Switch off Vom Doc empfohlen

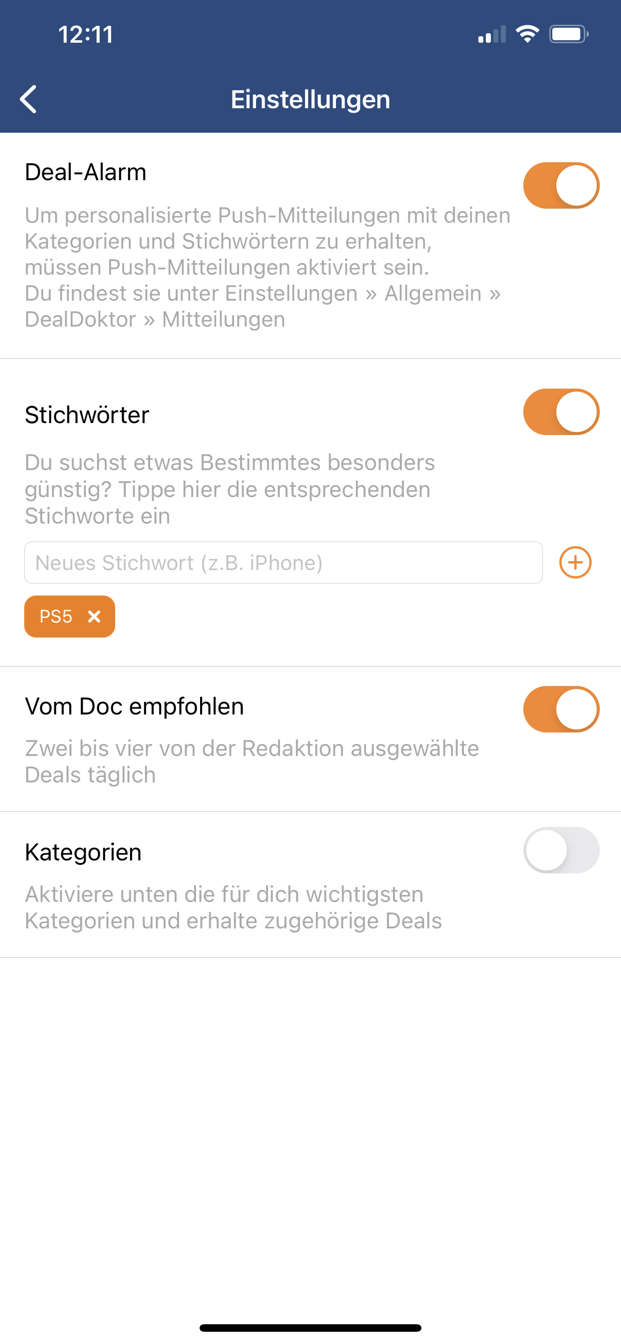[561, 709]
